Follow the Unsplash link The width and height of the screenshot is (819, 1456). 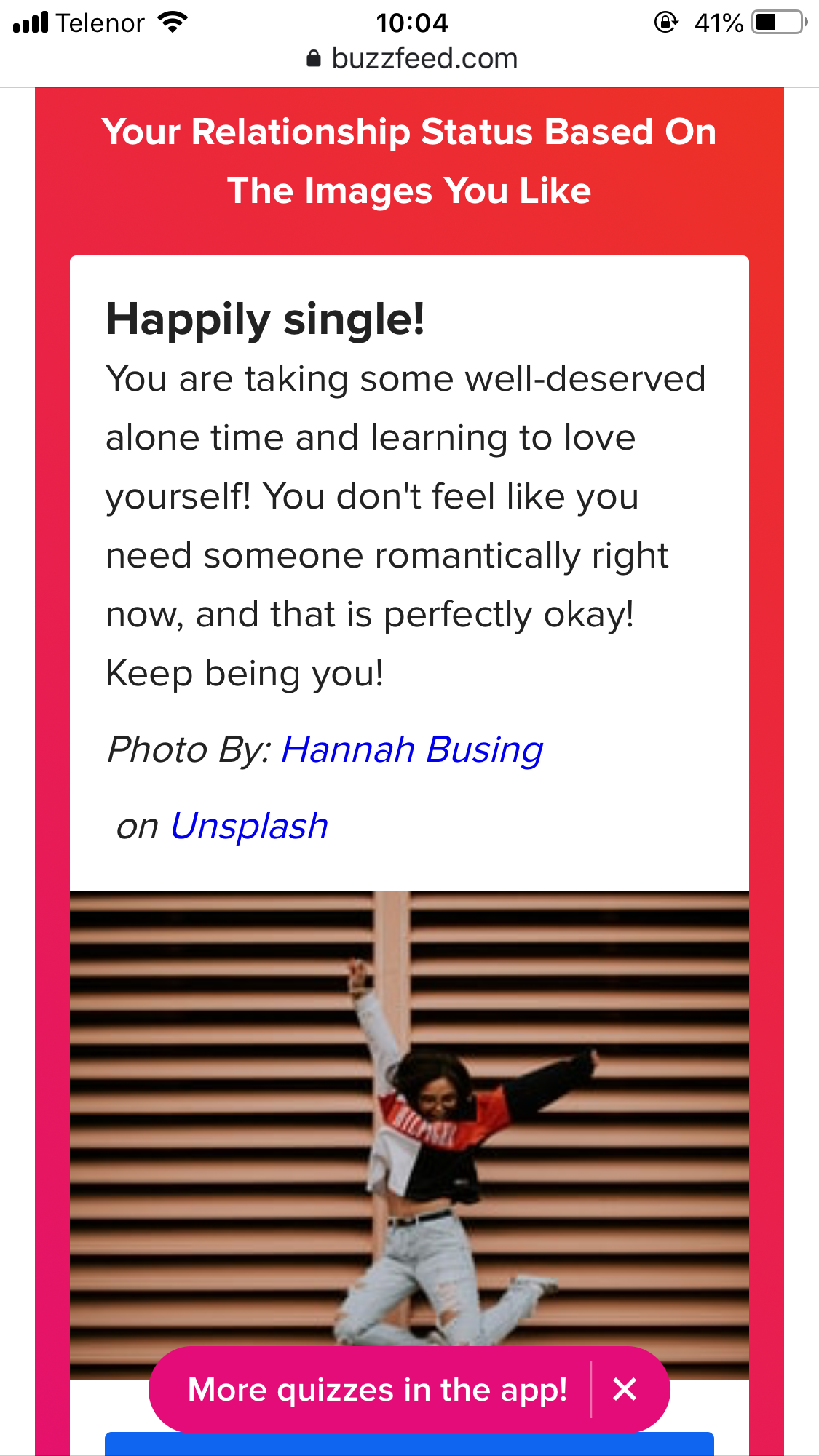click(x=249, y=827)
